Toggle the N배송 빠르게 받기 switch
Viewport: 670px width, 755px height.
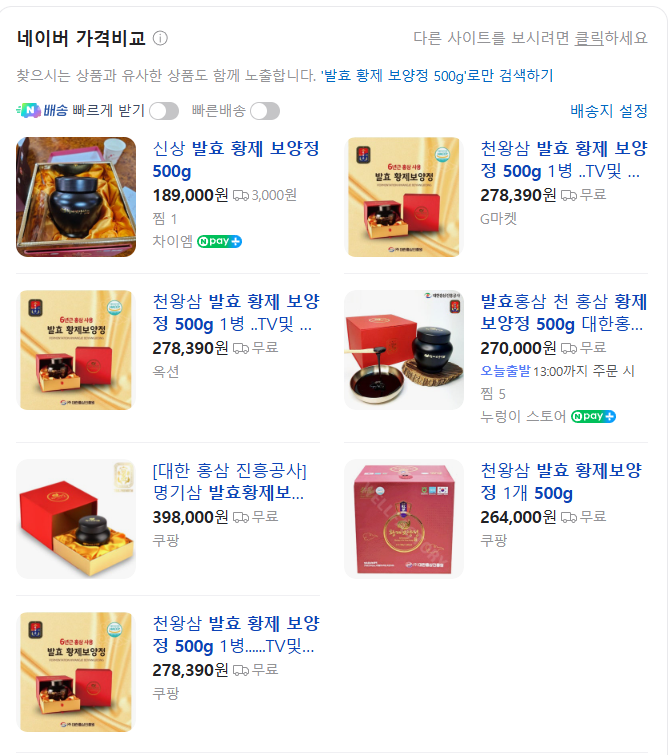click(x=164, y=111)
